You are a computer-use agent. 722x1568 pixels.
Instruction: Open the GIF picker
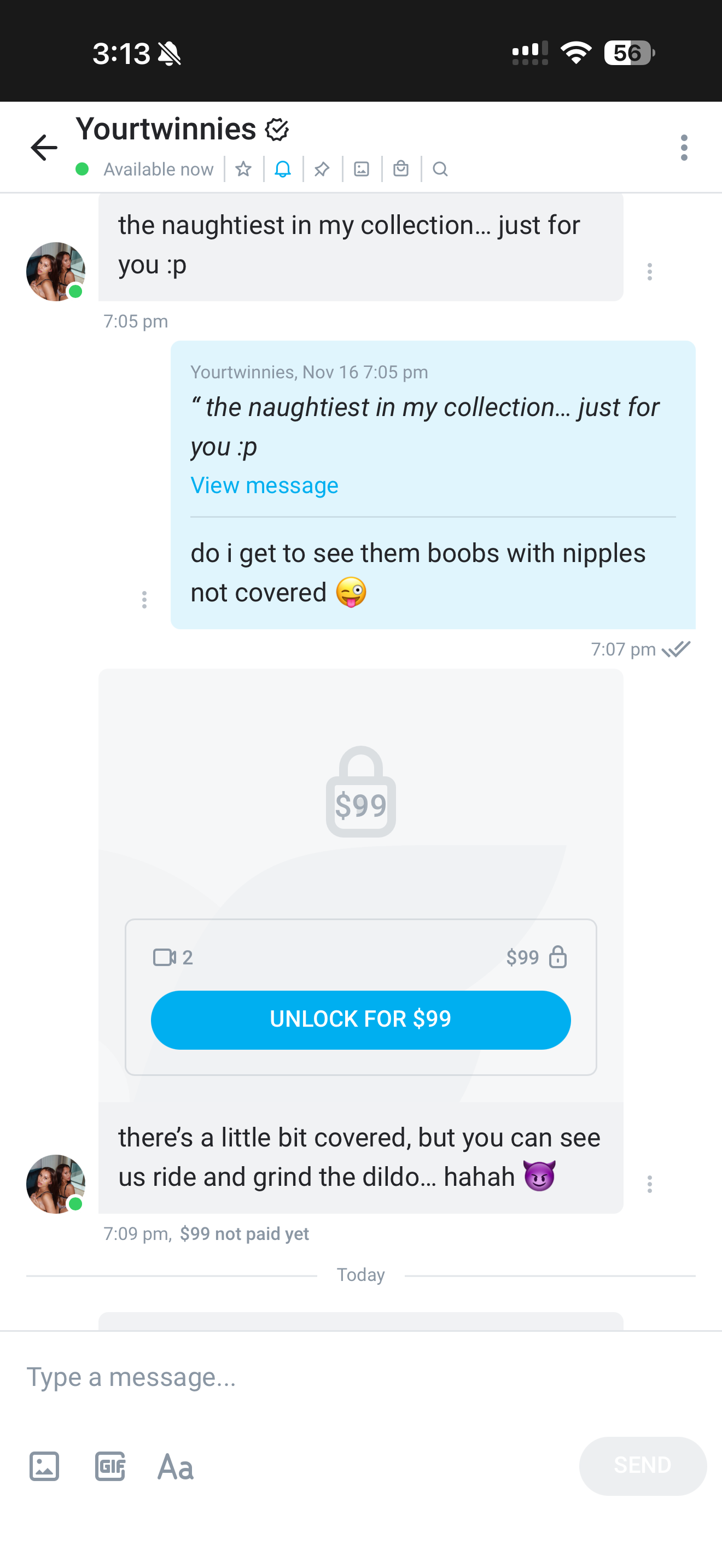[110, 1466]
